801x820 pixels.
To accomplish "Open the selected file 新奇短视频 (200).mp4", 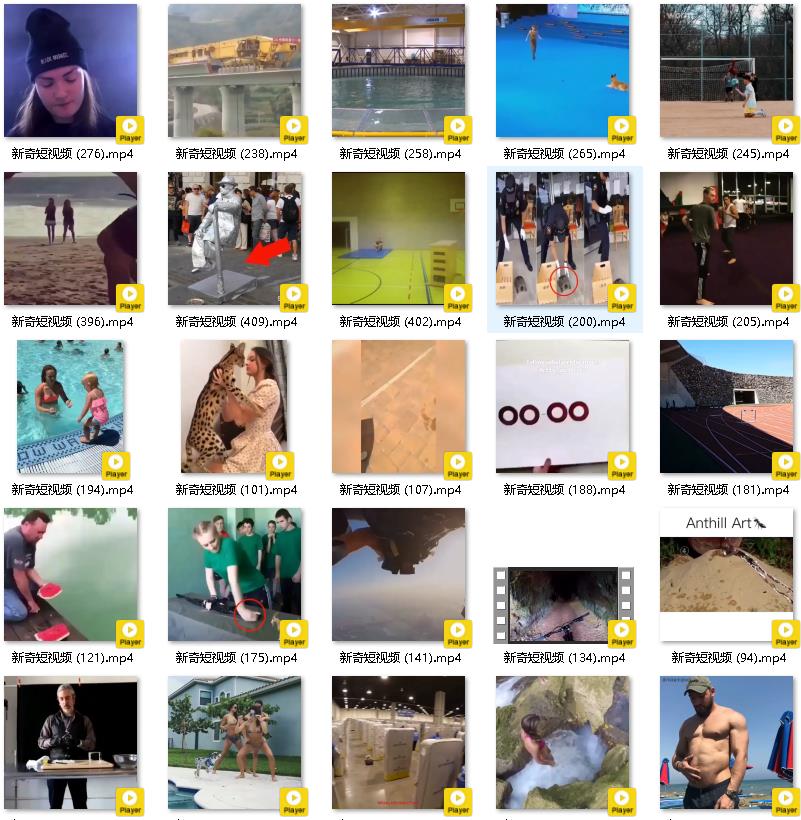I will click(563, 239).
